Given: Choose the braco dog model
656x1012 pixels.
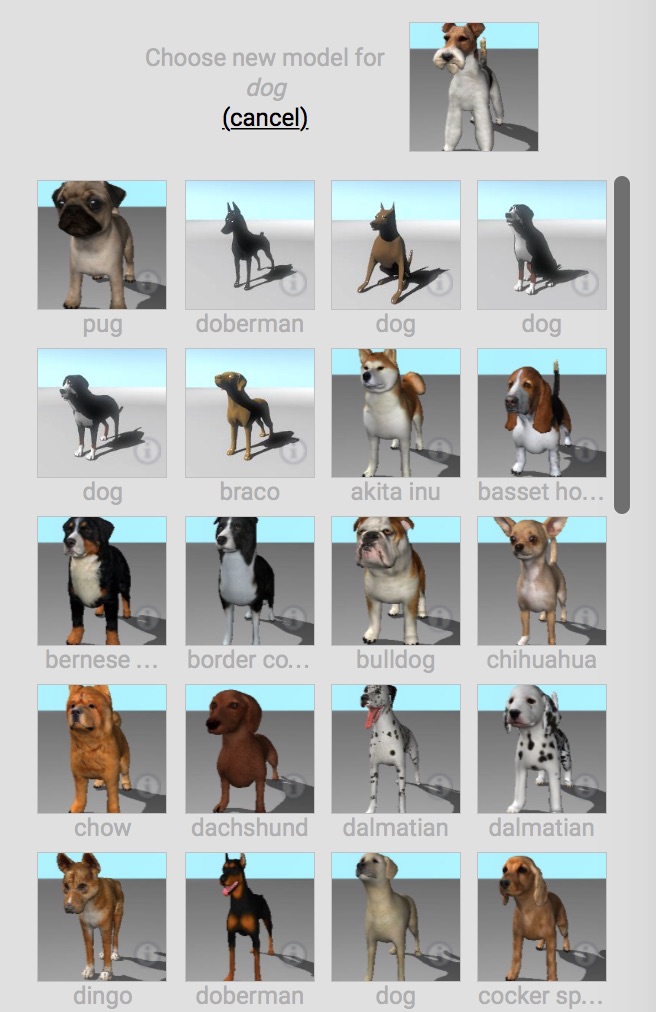Looking at the screenshot, I should pos(250,412).
